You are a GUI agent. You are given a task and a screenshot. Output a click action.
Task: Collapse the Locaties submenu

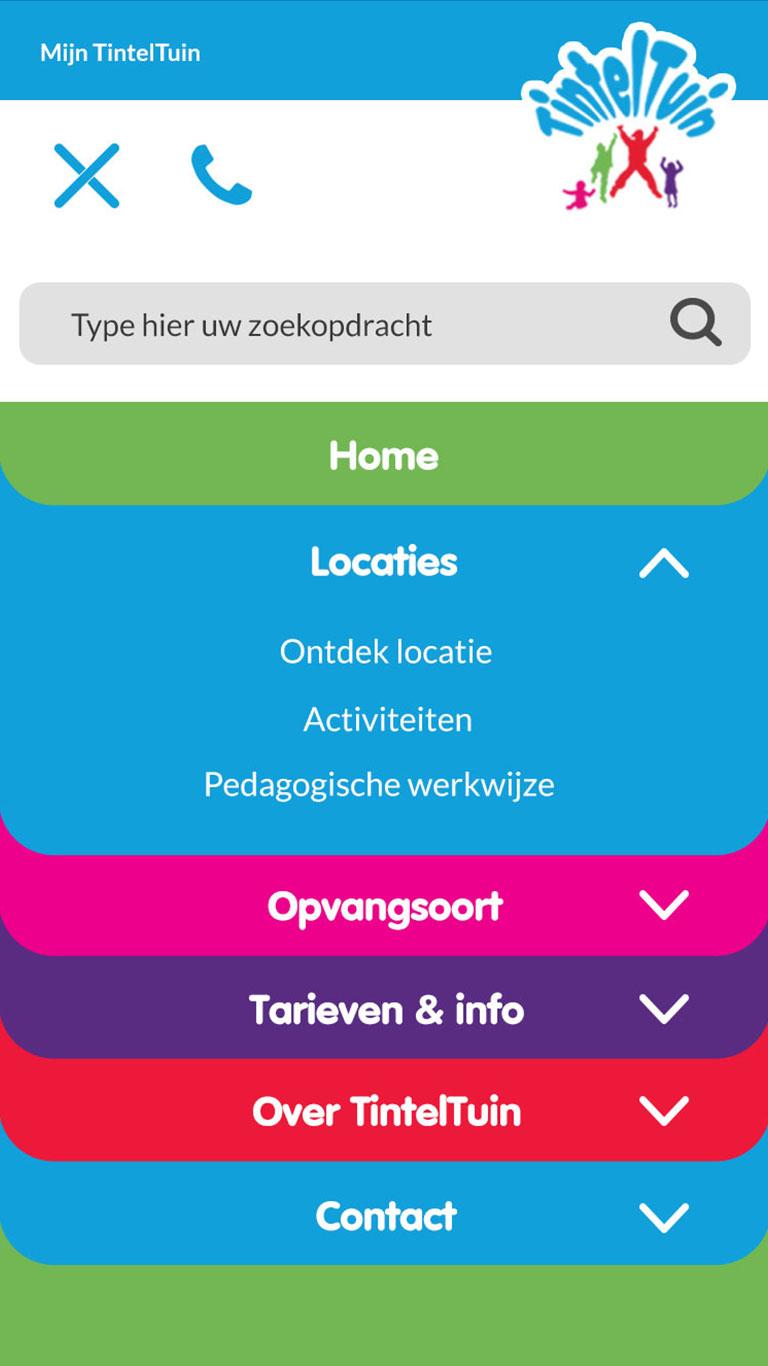pyautogui.click(x=664, y=565)
